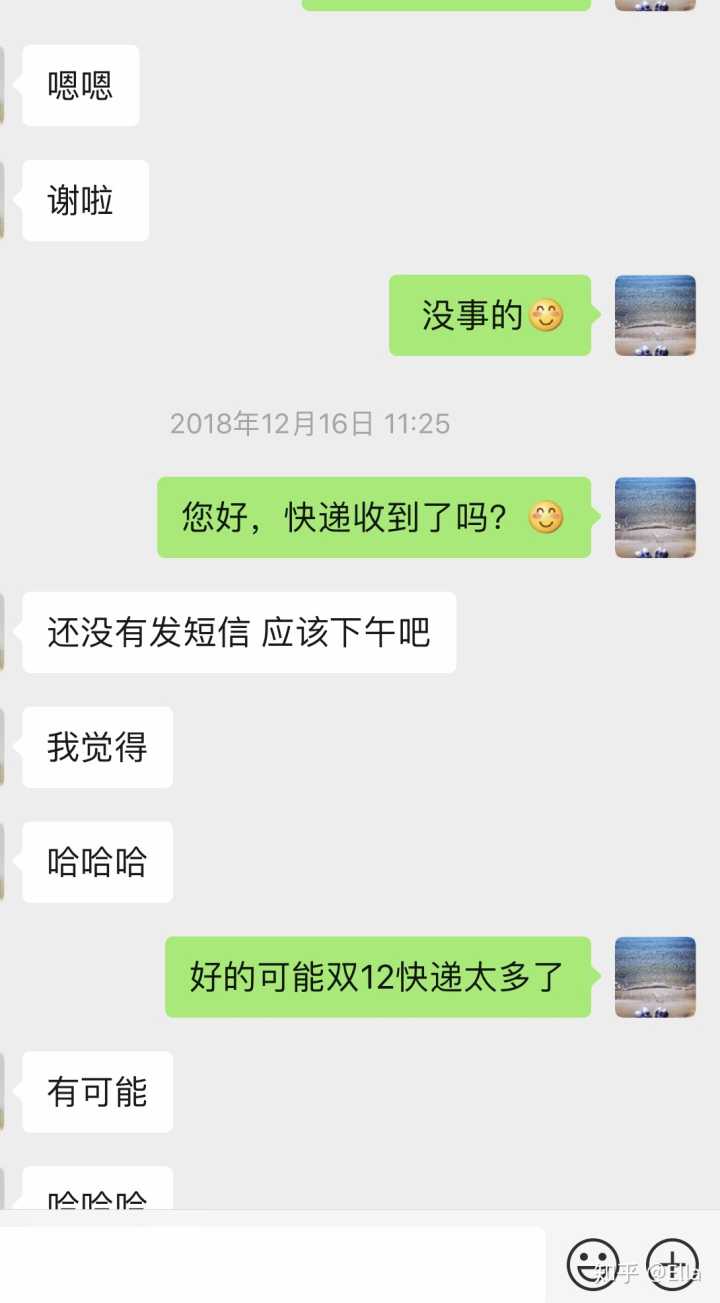Viewport: 720px width, 1303px height.
Task: Open the sender's avatar beside 没事的
Action: [655, 316]
